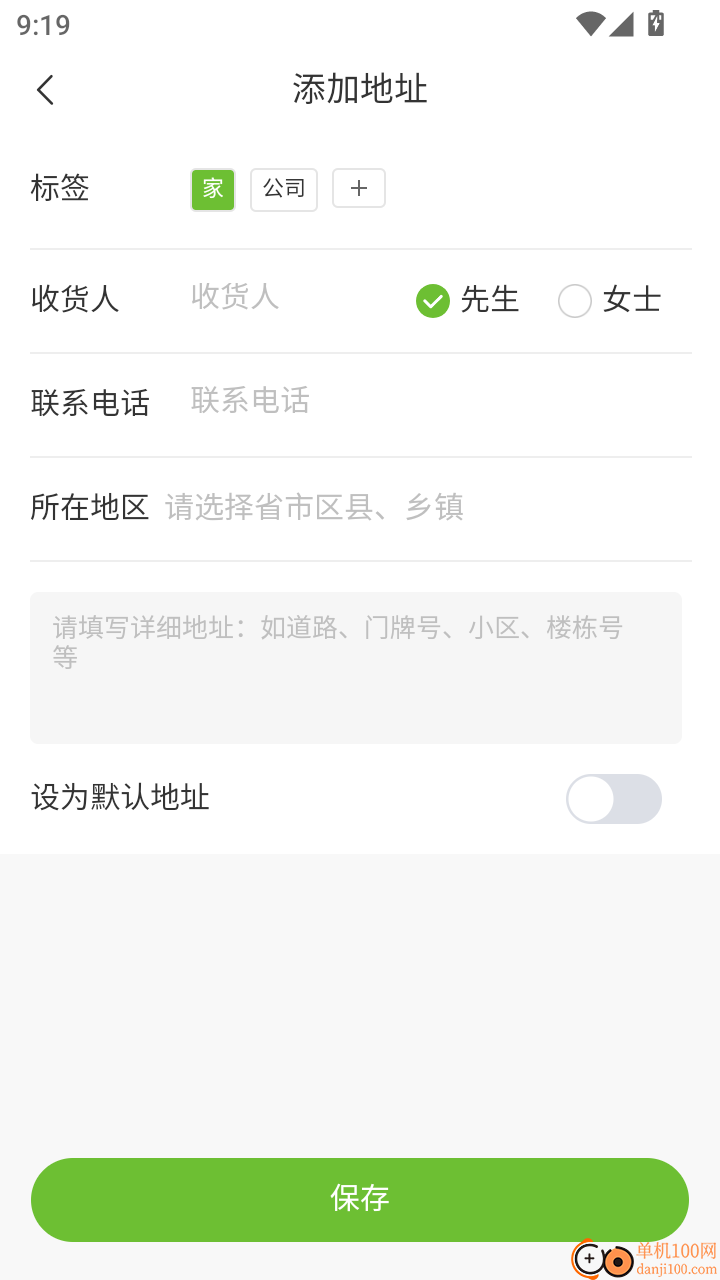Screen dimensions: 720x1280
Task: Click the unchecked circle beside 女士
Action: click(575, 300)
